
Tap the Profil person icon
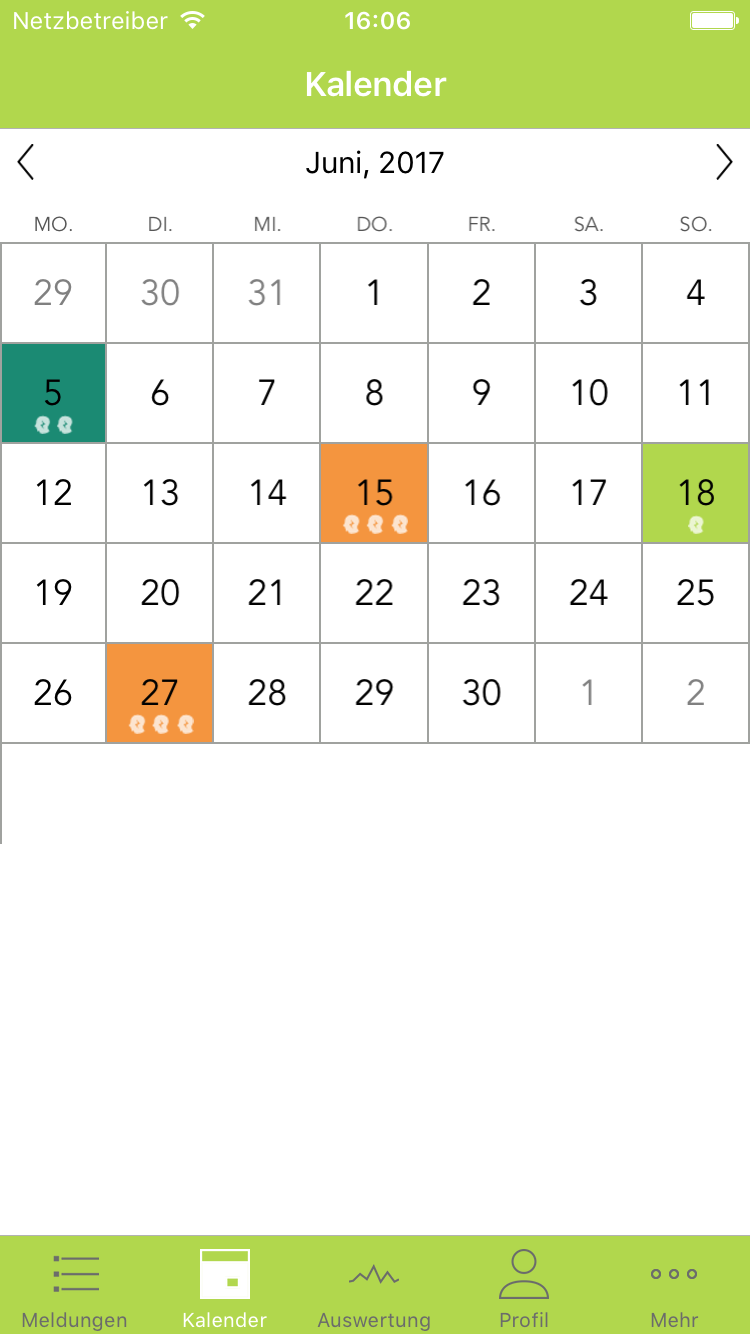[x=524, y=1272]
